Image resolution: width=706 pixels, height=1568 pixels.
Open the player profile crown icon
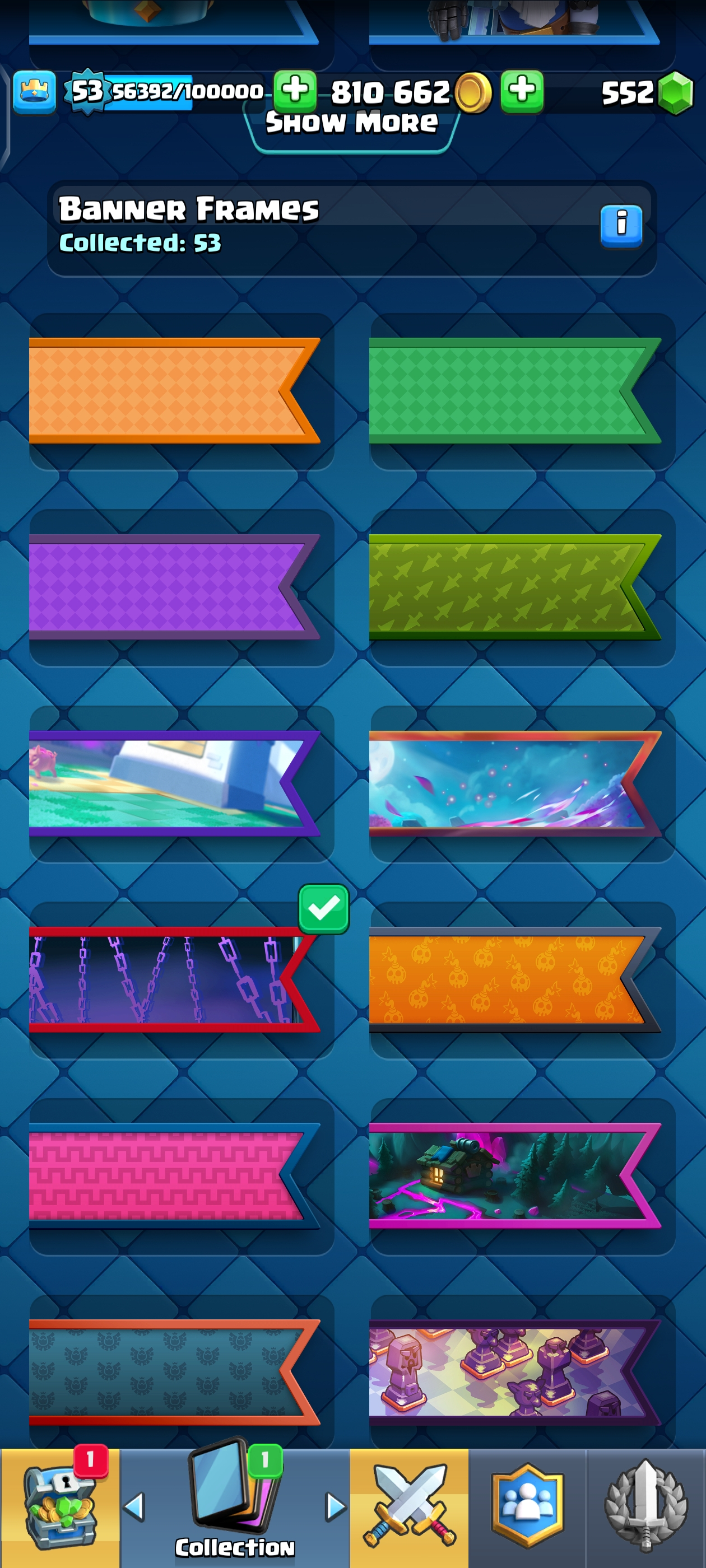35,92
